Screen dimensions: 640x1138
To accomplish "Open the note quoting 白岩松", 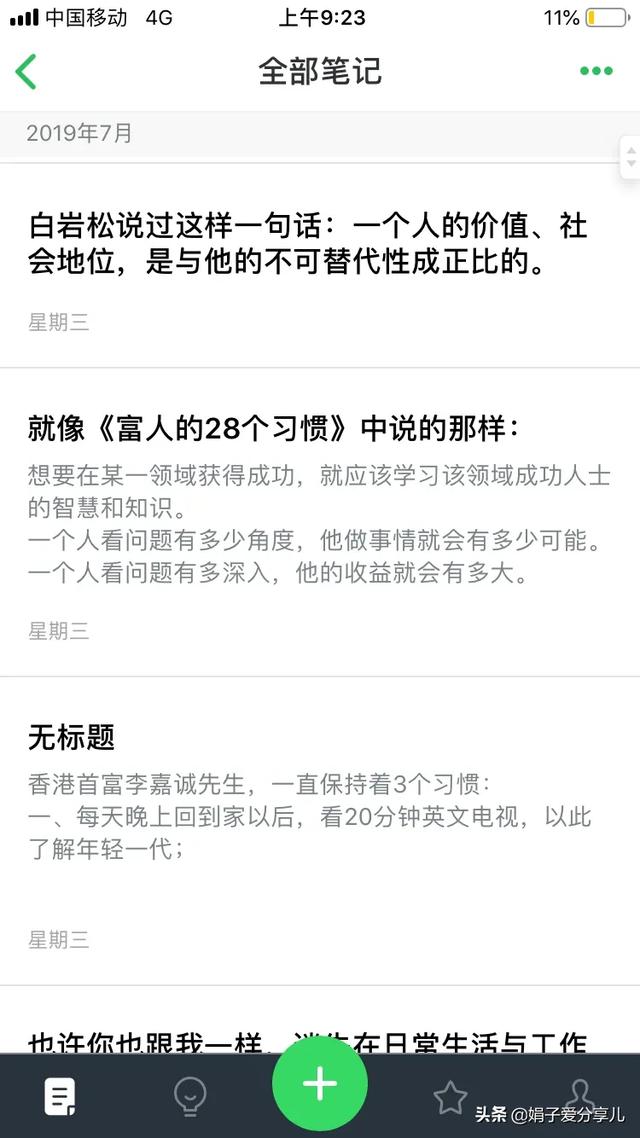I will [320, 266].
